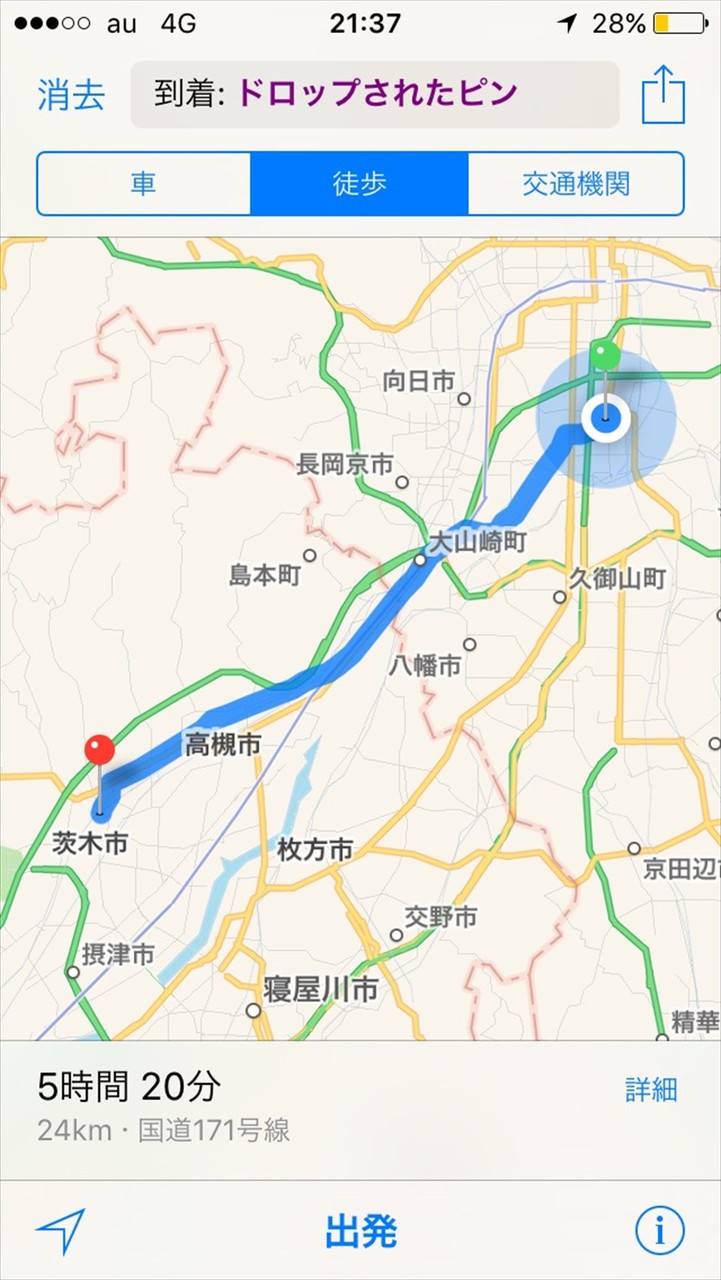
Task: Select the 徒歩 walking tab
Action: click(359, 184)
